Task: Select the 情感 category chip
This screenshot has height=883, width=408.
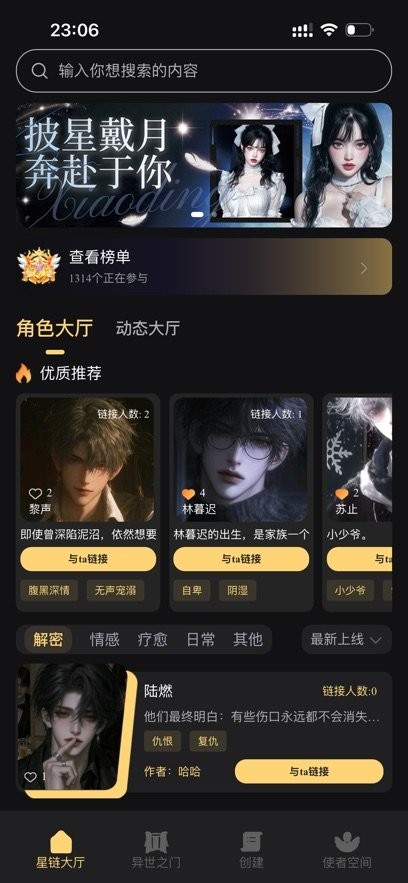Action: (105, 639)
